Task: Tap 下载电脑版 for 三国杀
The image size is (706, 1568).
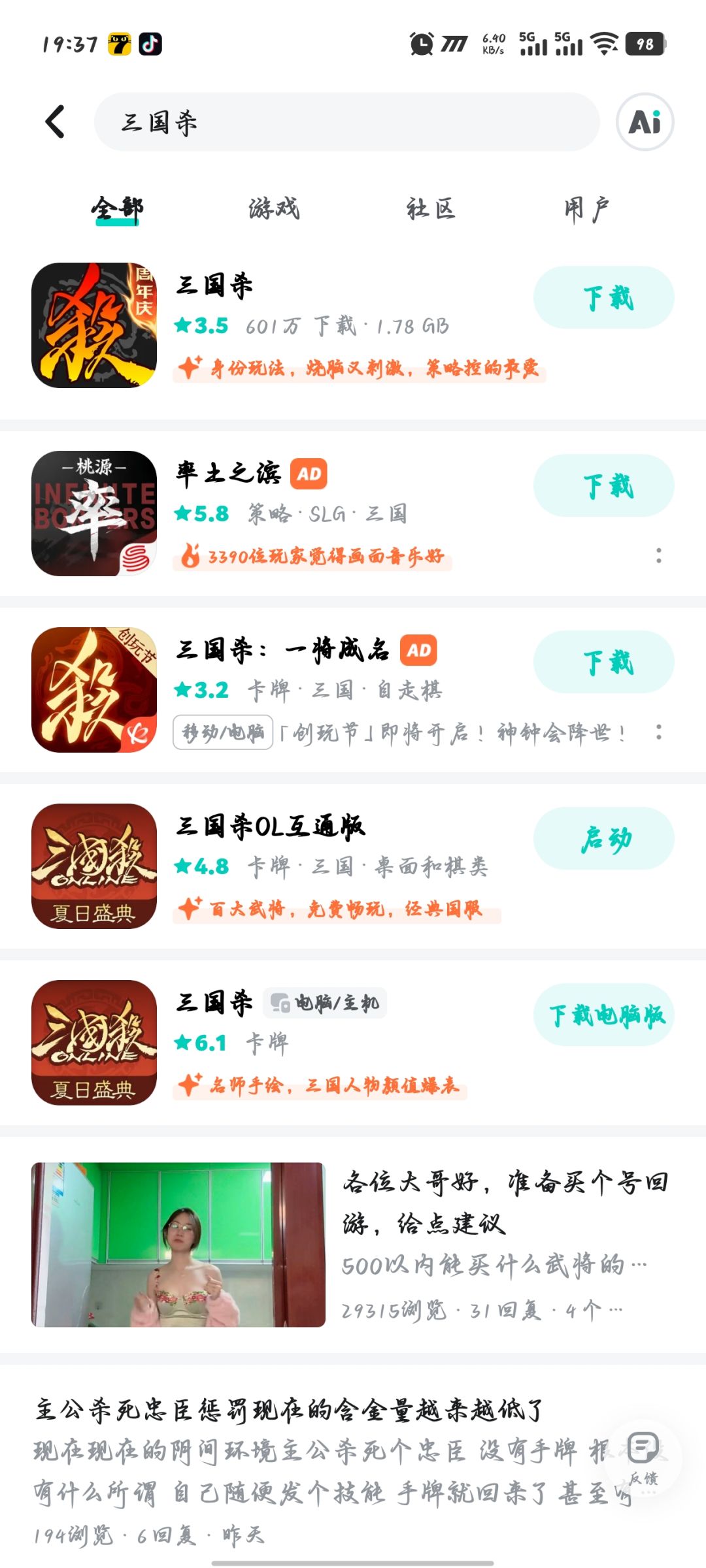Action: (x=604, y=1015)
